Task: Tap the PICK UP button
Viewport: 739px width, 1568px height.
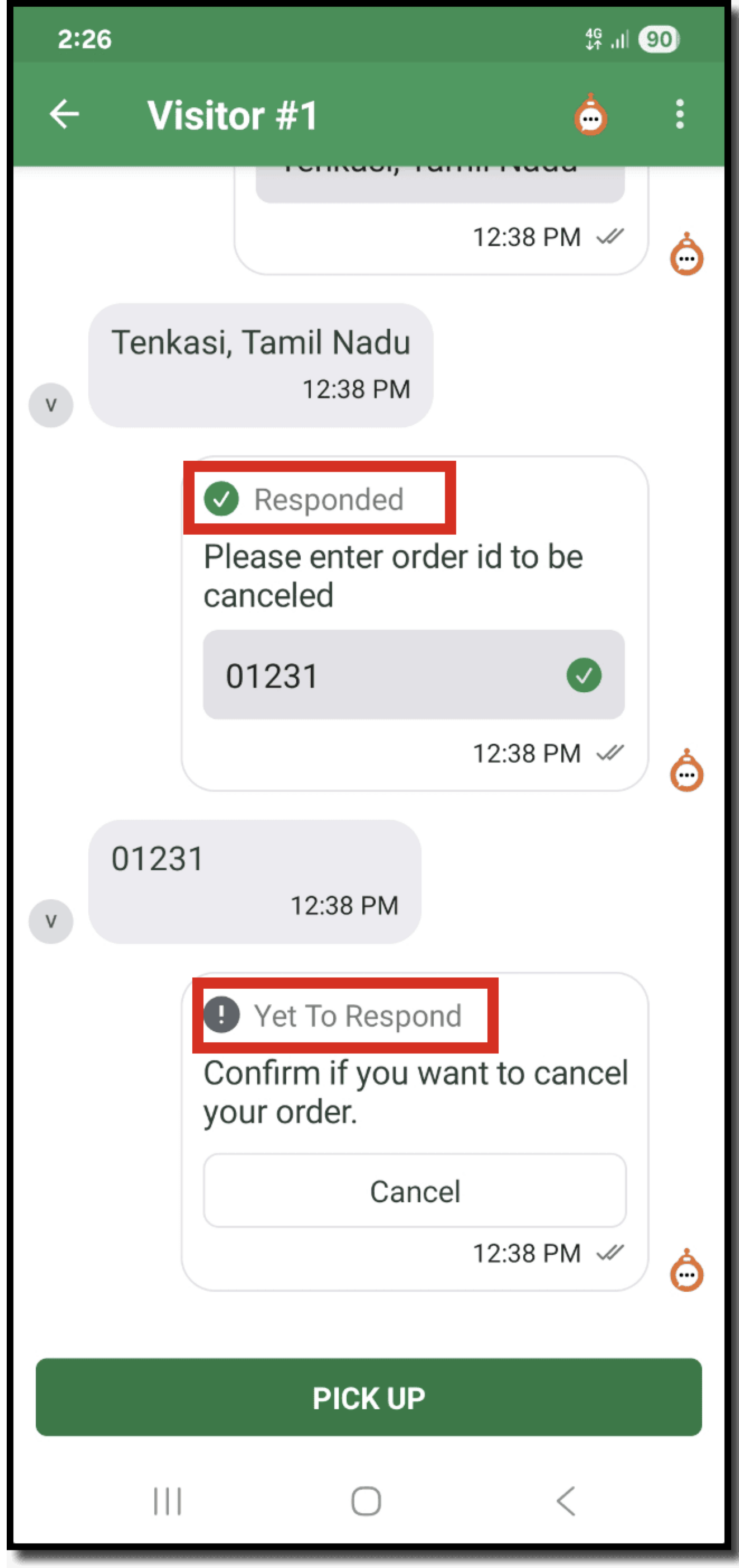Action: tap(368, 1397)
